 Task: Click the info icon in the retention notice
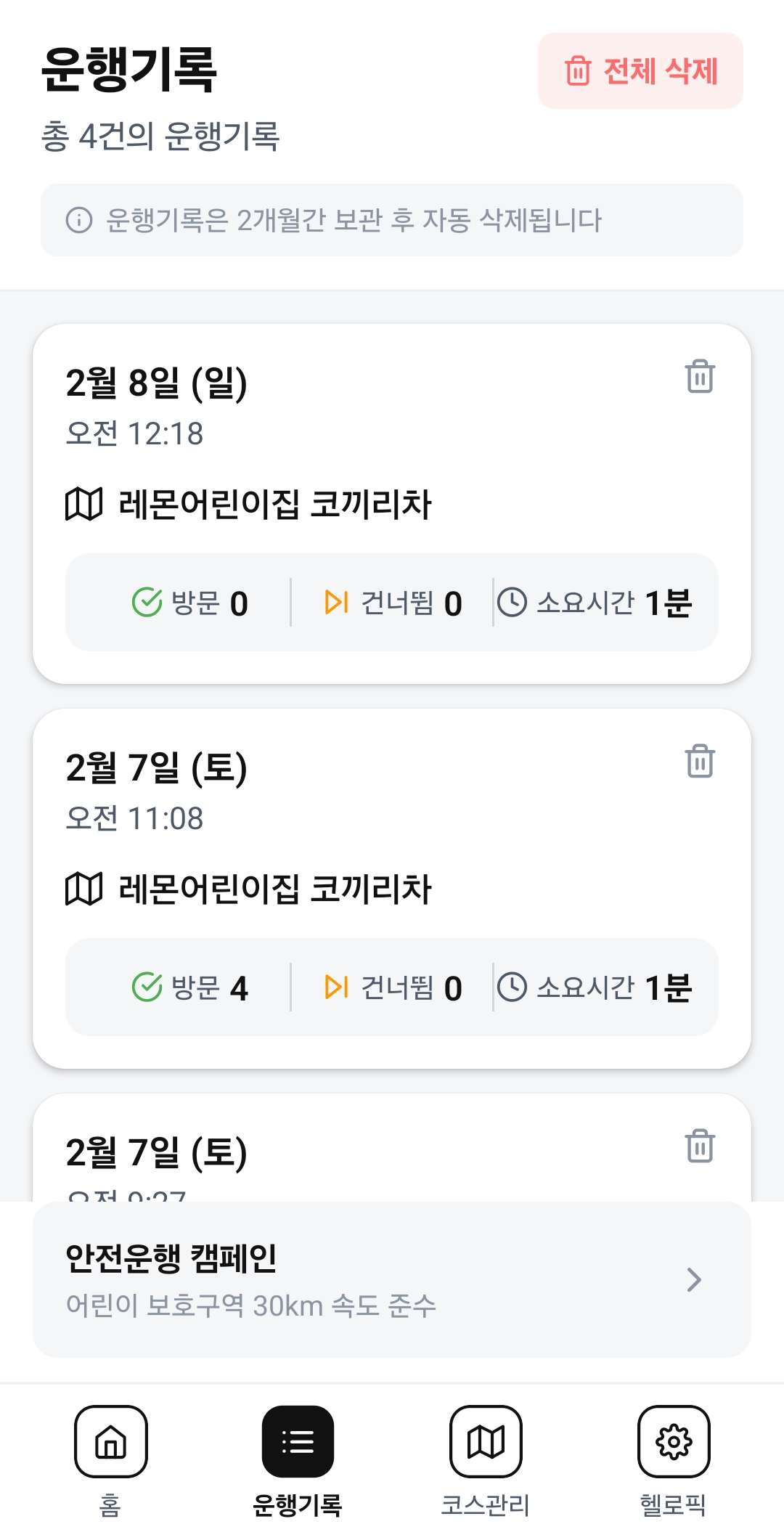click(78, 221)
